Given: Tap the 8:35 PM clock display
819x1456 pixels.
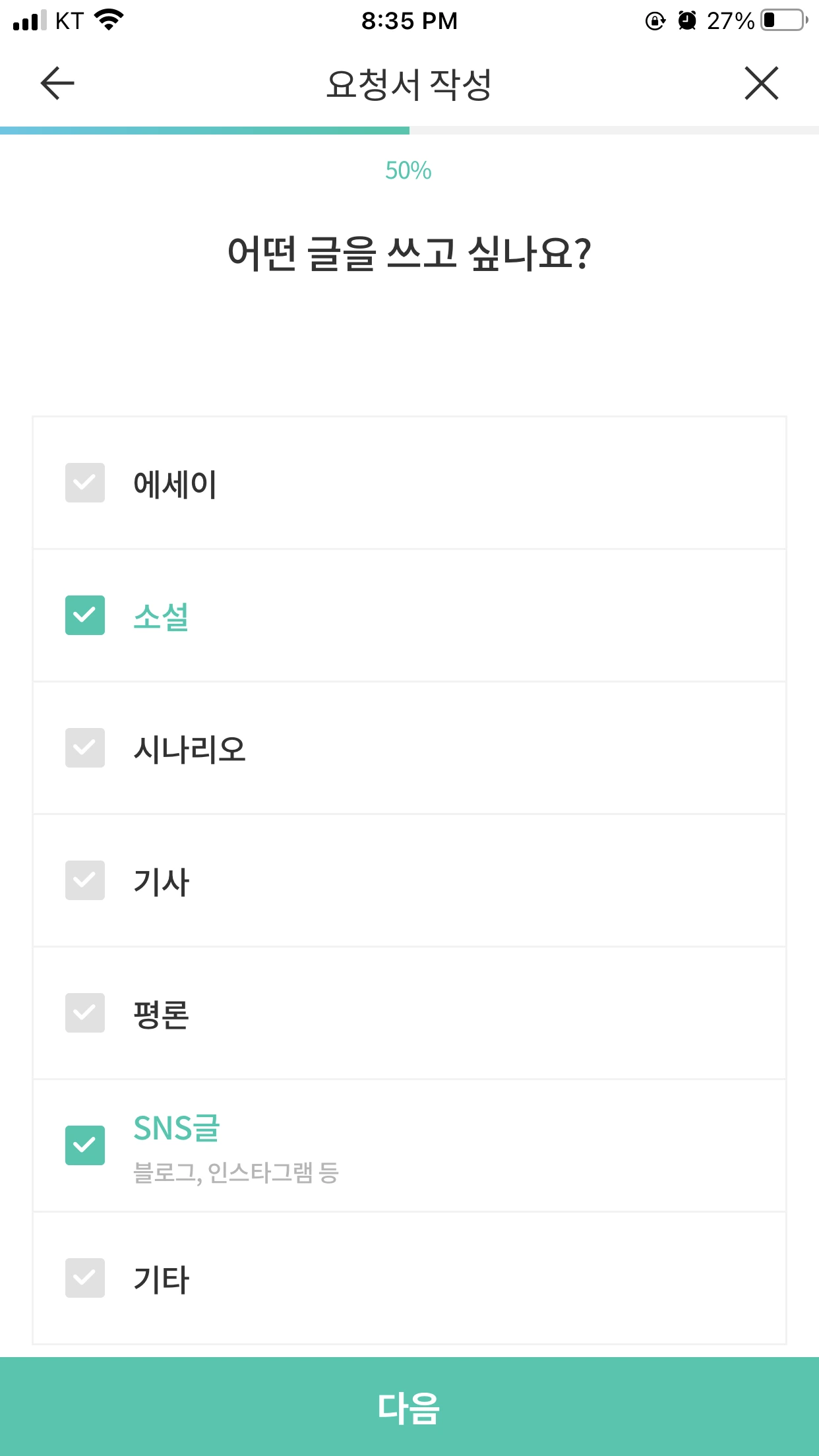Looking at the screenshot, I should [x=409, y=20].
